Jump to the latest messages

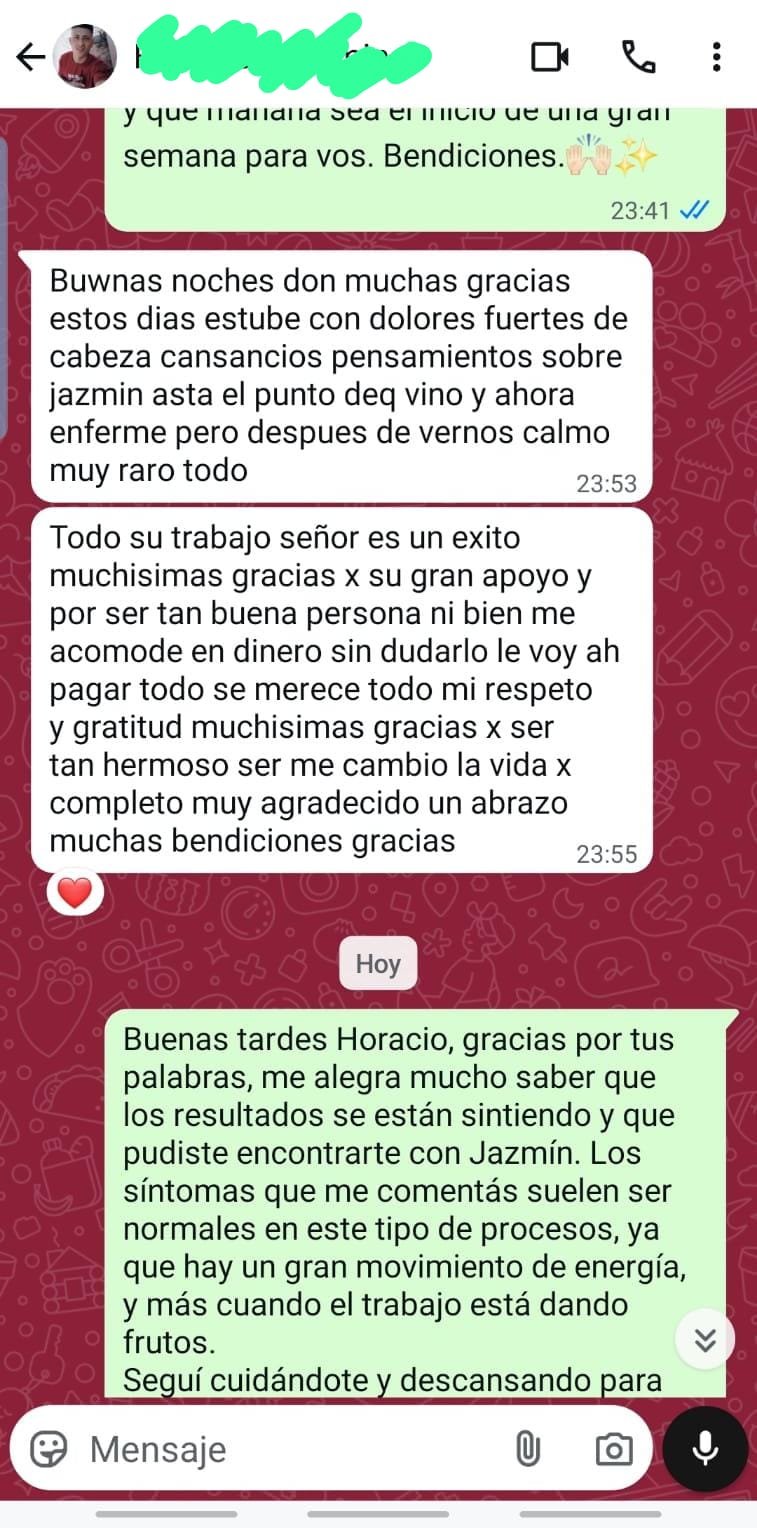705,1339
